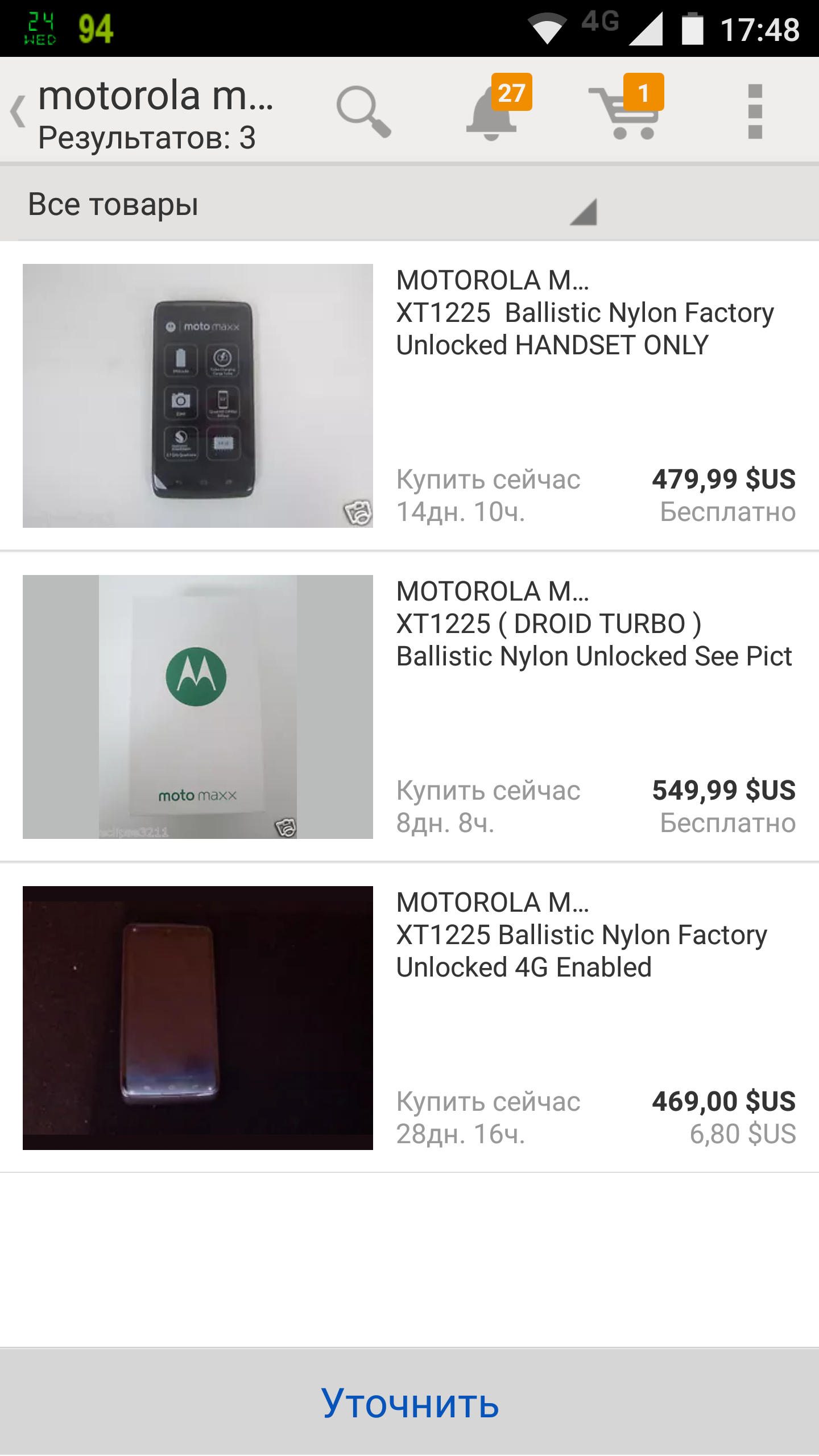Open the search magnifier icon

(363, 111)
